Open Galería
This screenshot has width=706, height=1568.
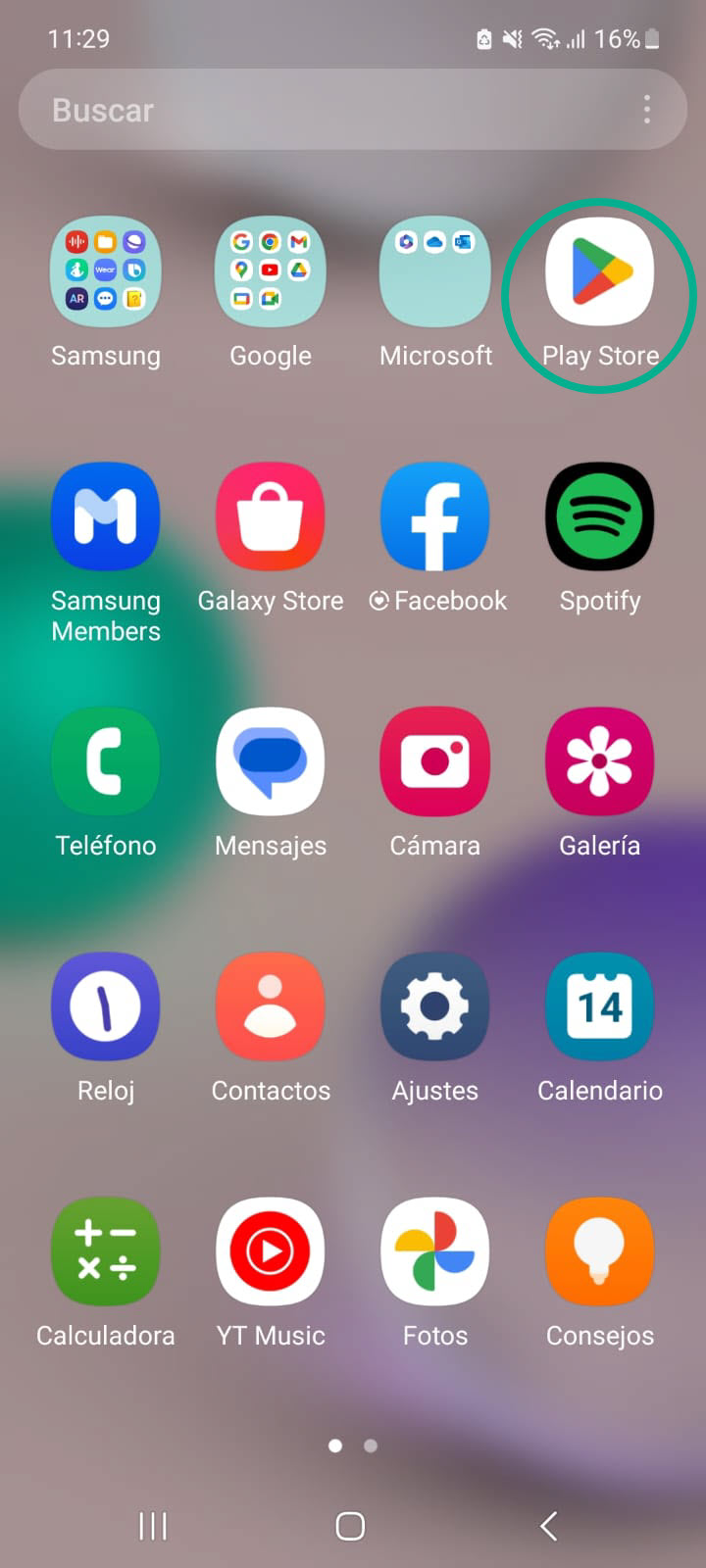600,761
